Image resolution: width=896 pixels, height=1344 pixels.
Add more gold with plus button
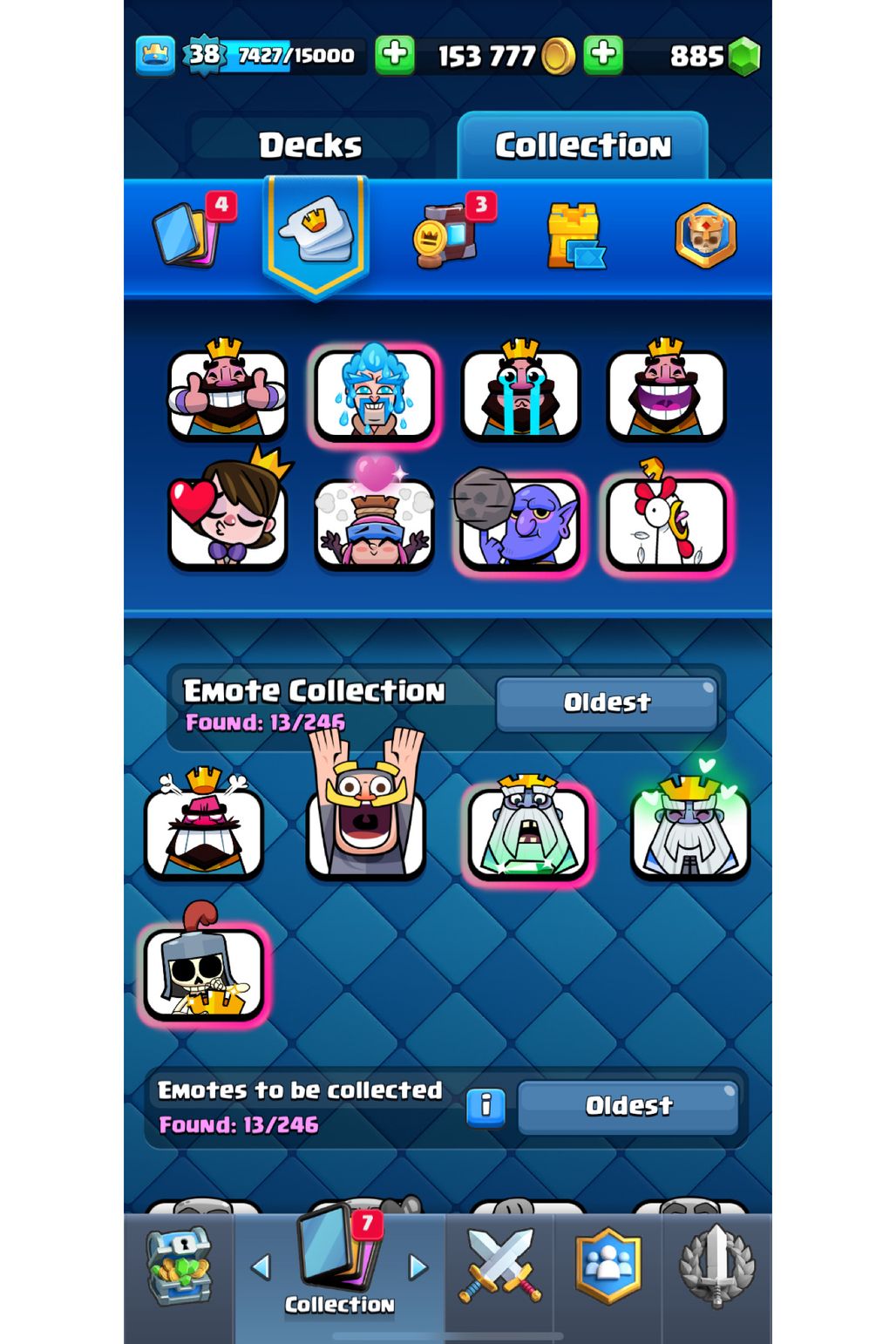603,56
